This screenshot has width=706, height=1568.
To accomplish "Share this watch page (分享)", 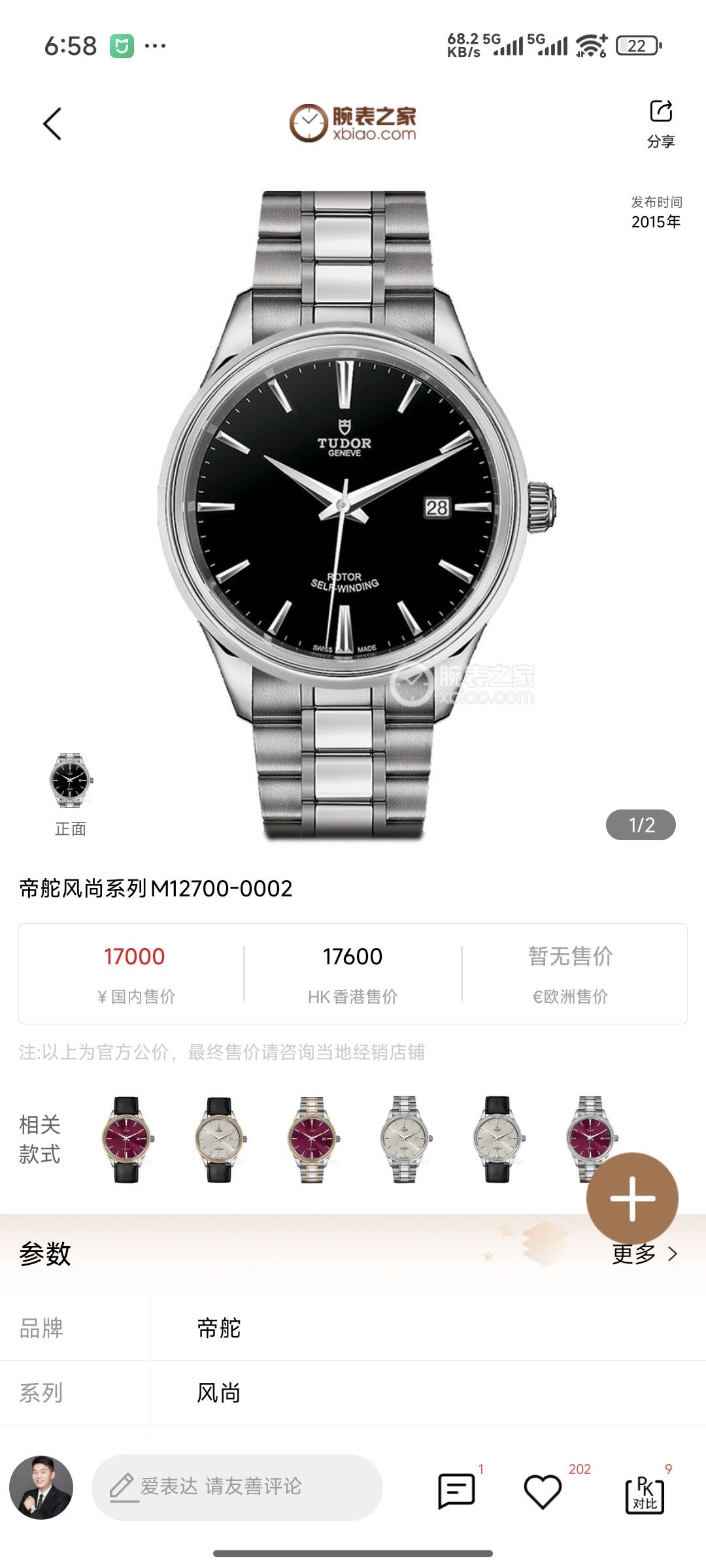I will click(661, 122).
